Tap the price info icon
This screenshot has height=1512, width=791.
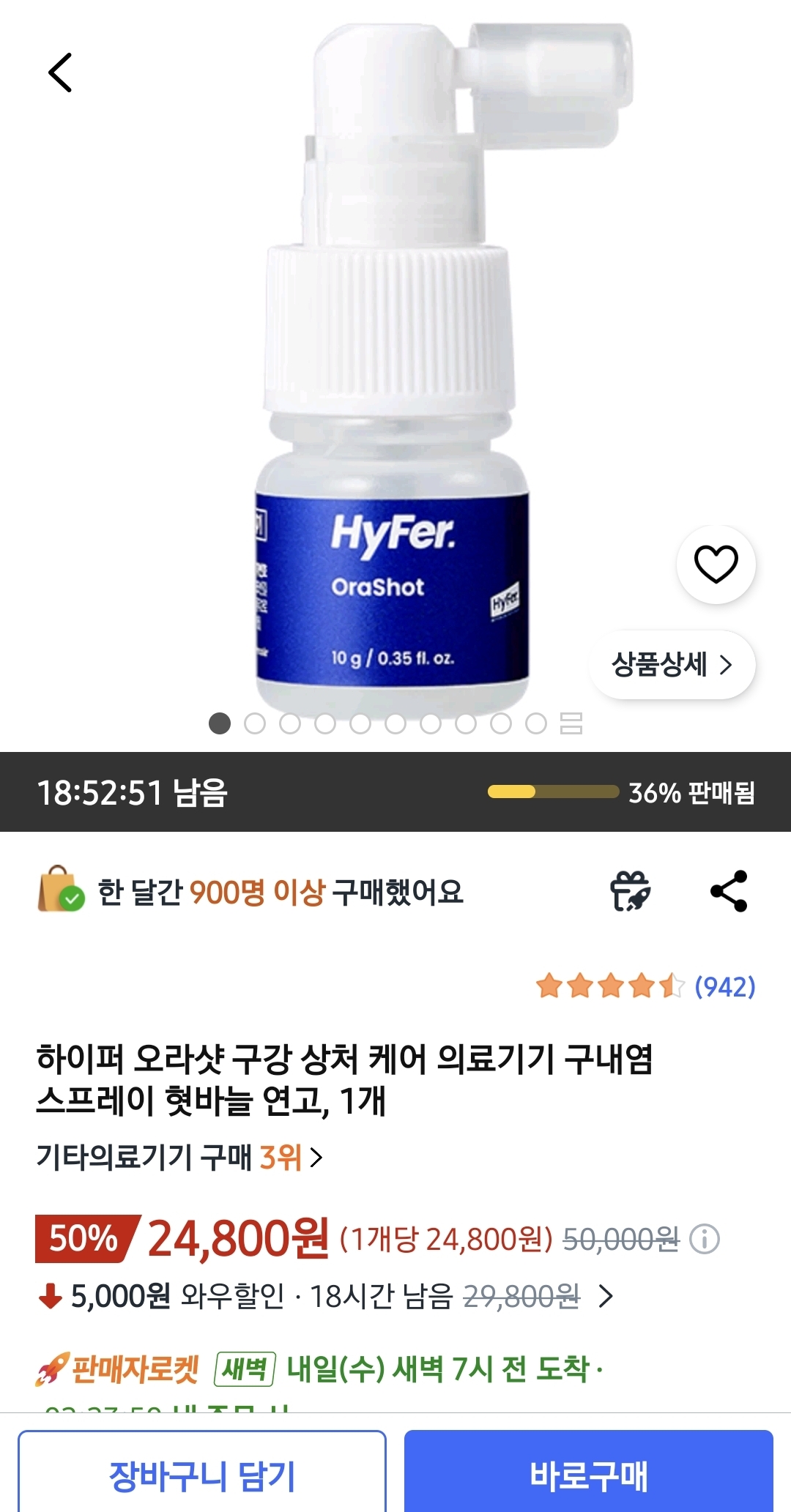[705, 1239]
